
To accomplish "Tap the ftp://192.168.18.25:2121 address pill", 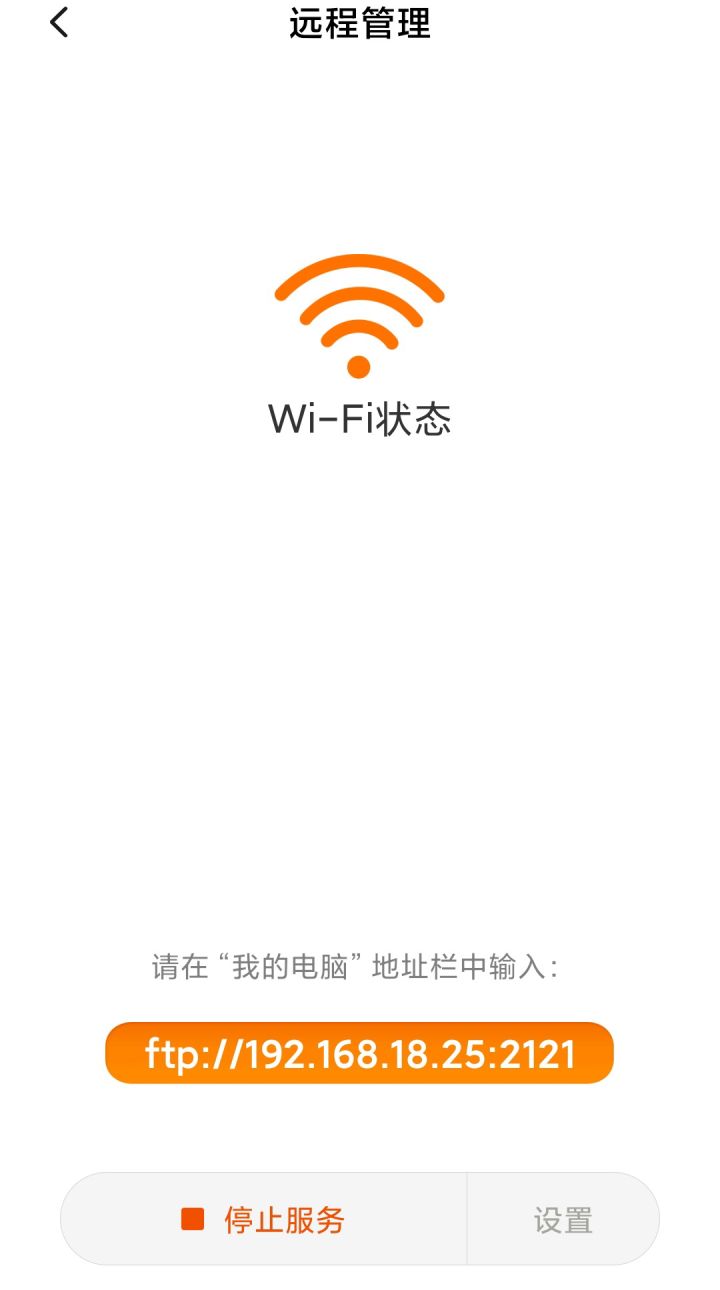I will [360, 1053].
